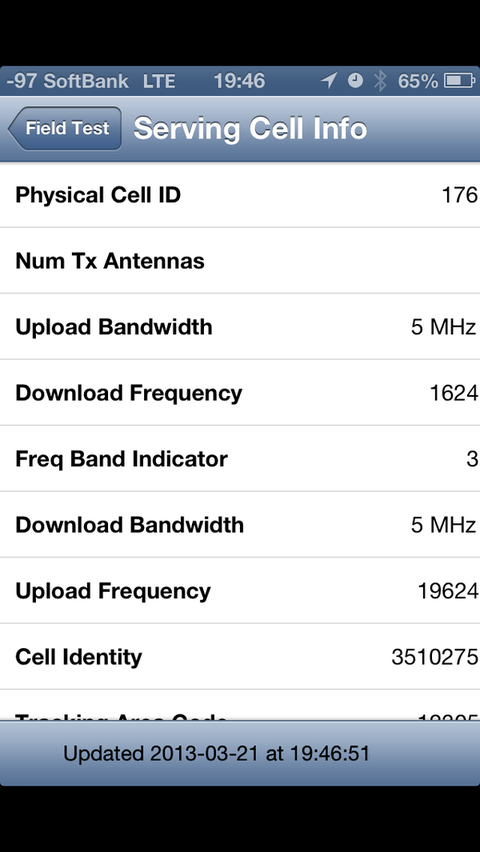Go back to Field Test
Viewport: 480px width, 852px height.
65,128
